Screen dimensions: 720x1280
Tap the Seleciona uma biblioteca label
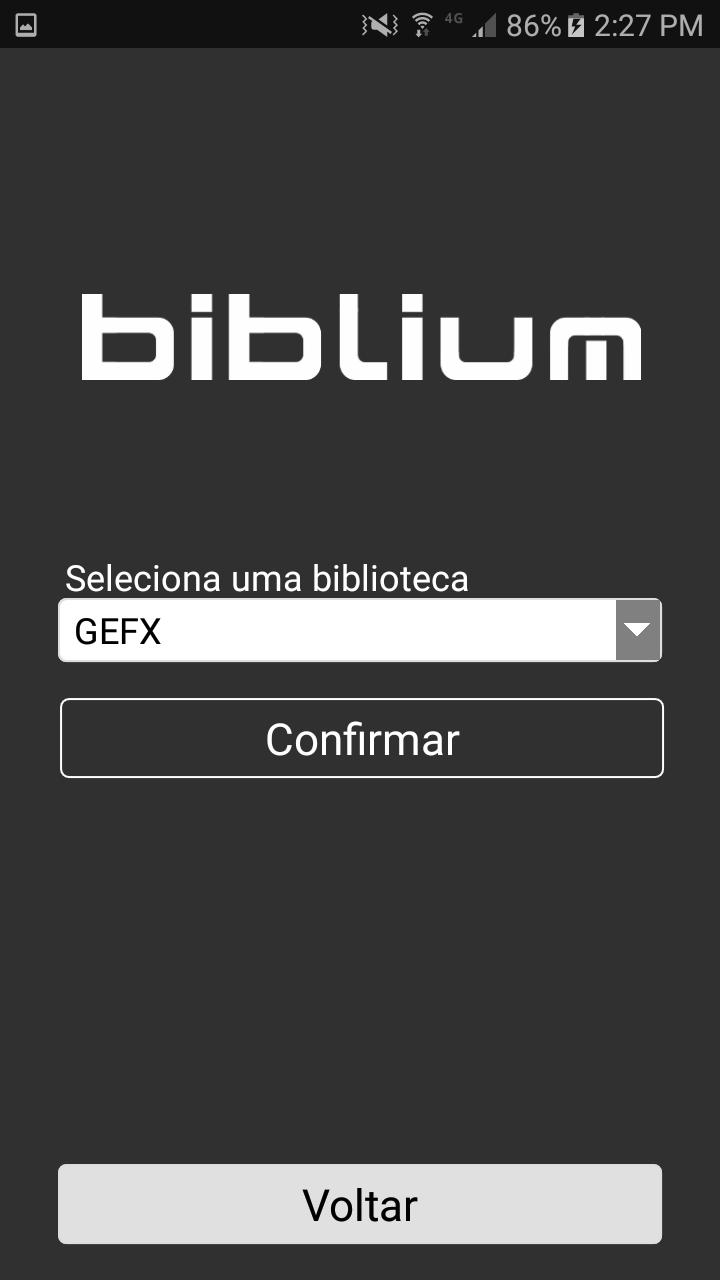(x=265, y=578)
